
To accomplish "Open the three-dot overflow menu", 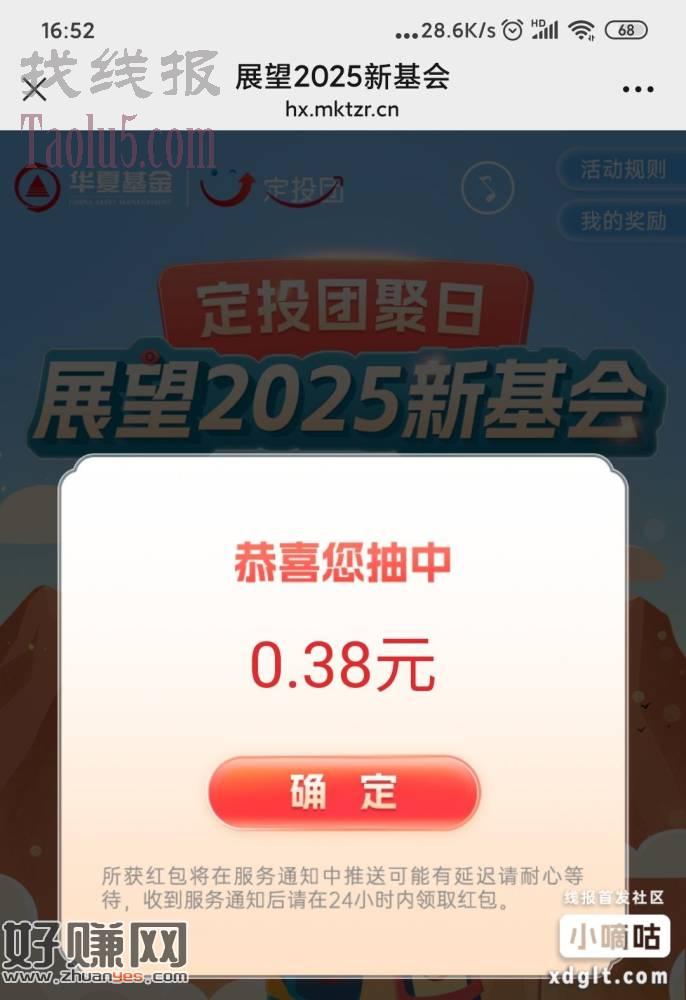I will click(637, 89).
